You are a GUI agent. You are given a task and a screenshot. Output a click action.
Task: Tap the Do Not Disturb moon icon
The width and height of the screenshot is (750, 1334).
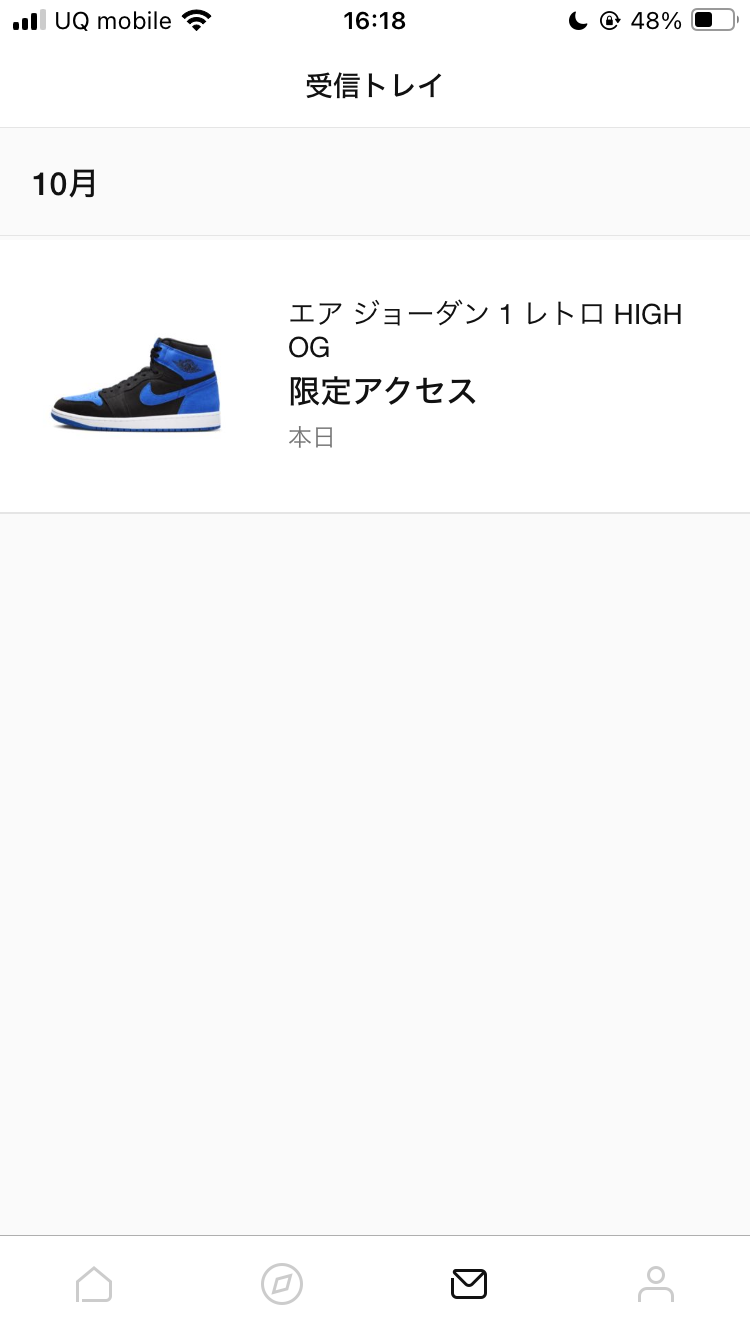tap(579, 20)
